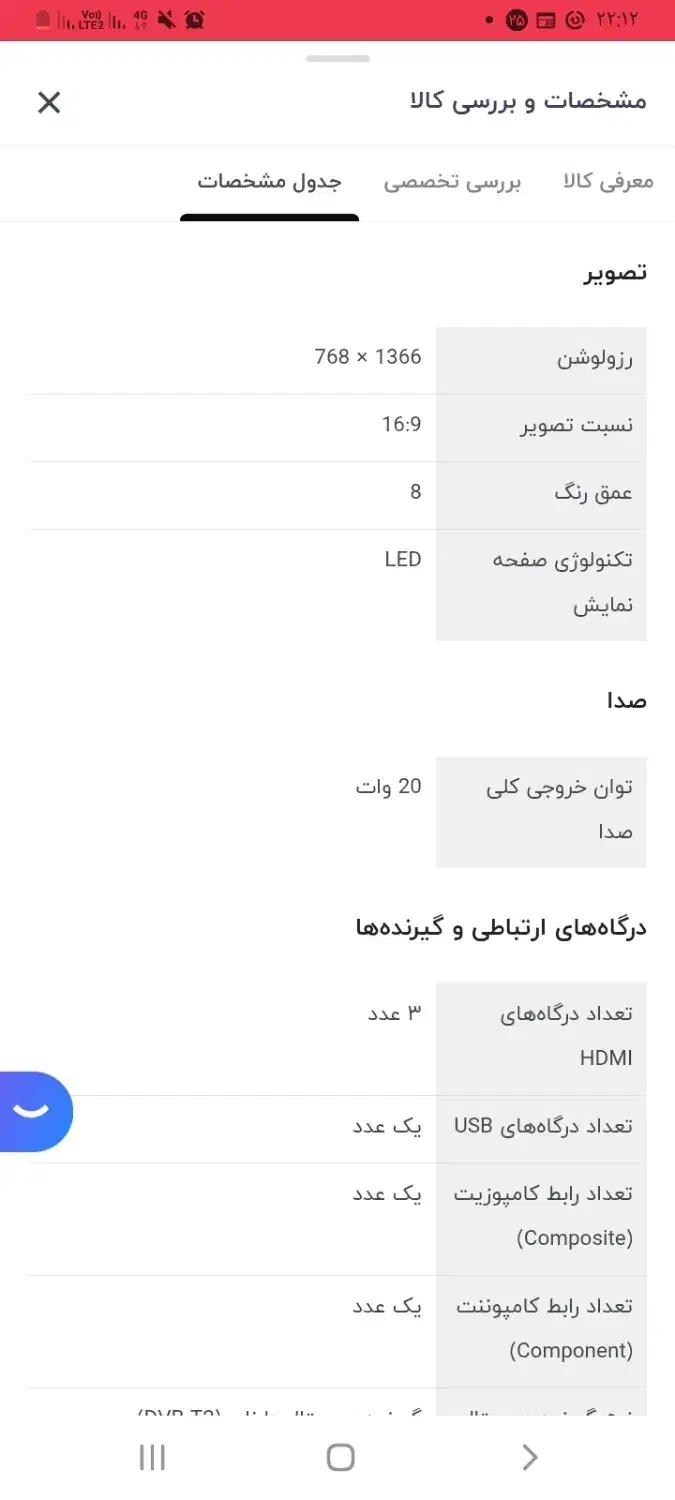
Task: Go back using the navigation bar arrow
Action: (530, 1457)
